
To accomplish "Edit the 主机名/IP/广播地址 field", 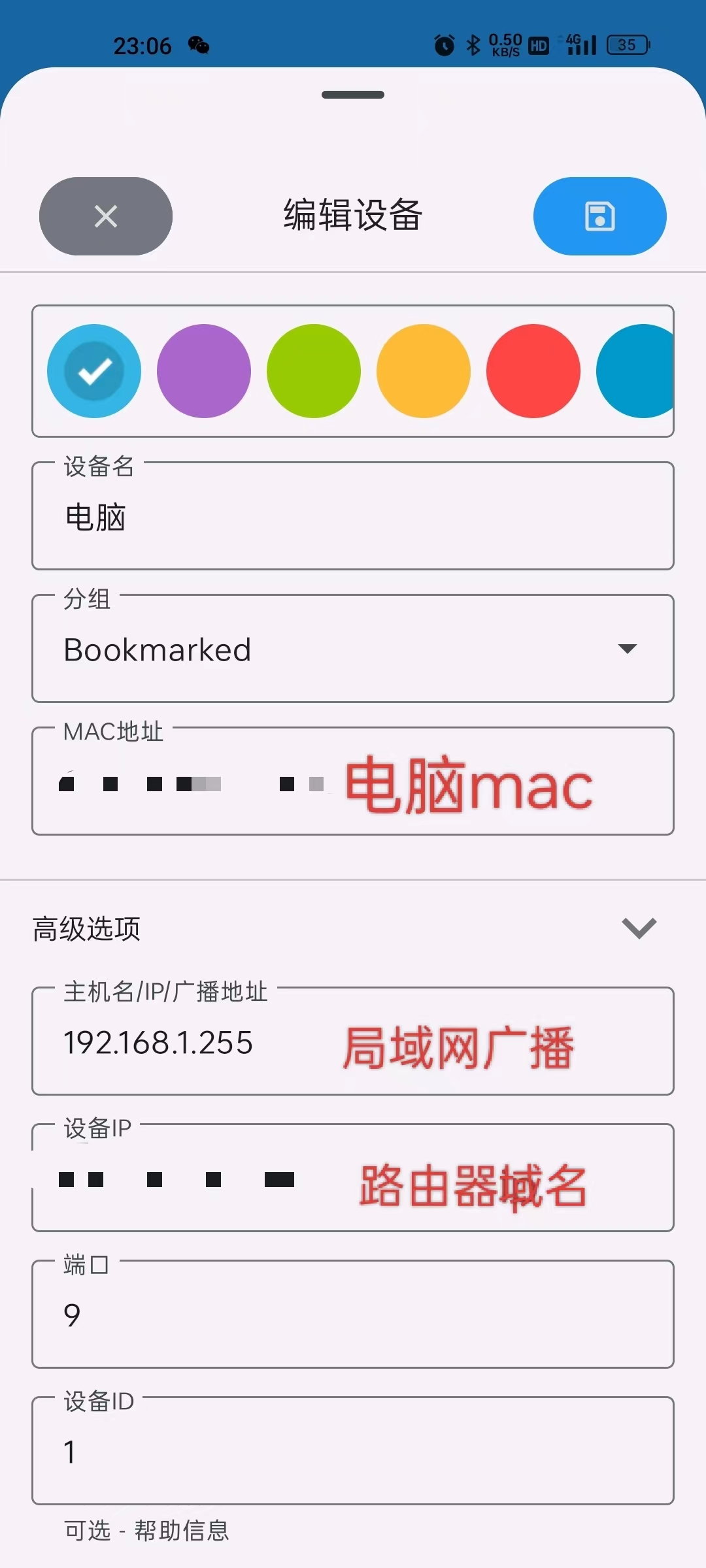I will tap(353, 1041).
